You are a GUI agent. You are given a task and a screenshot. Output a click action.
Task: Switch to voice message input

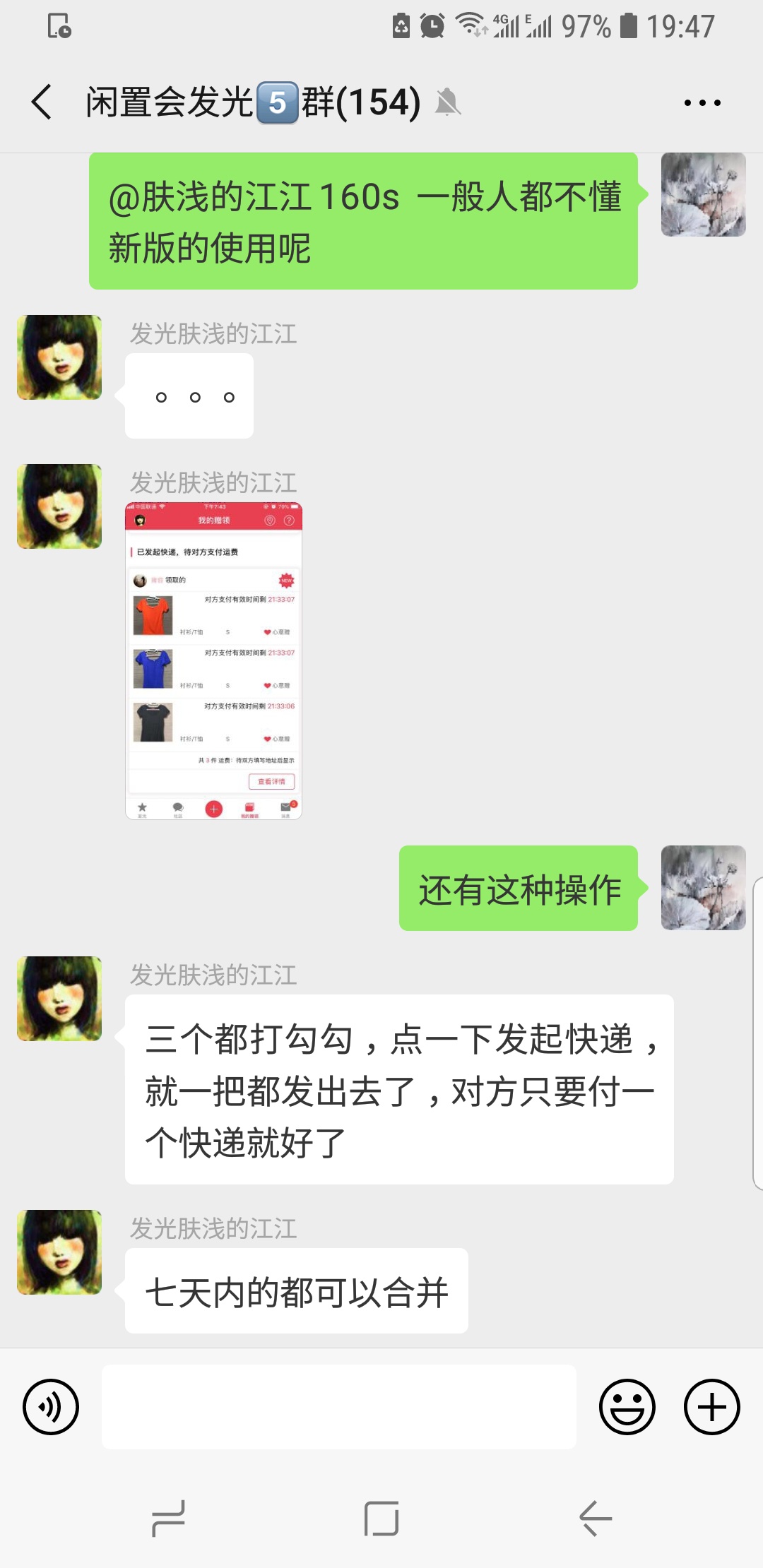click(x=51, y=1407)
